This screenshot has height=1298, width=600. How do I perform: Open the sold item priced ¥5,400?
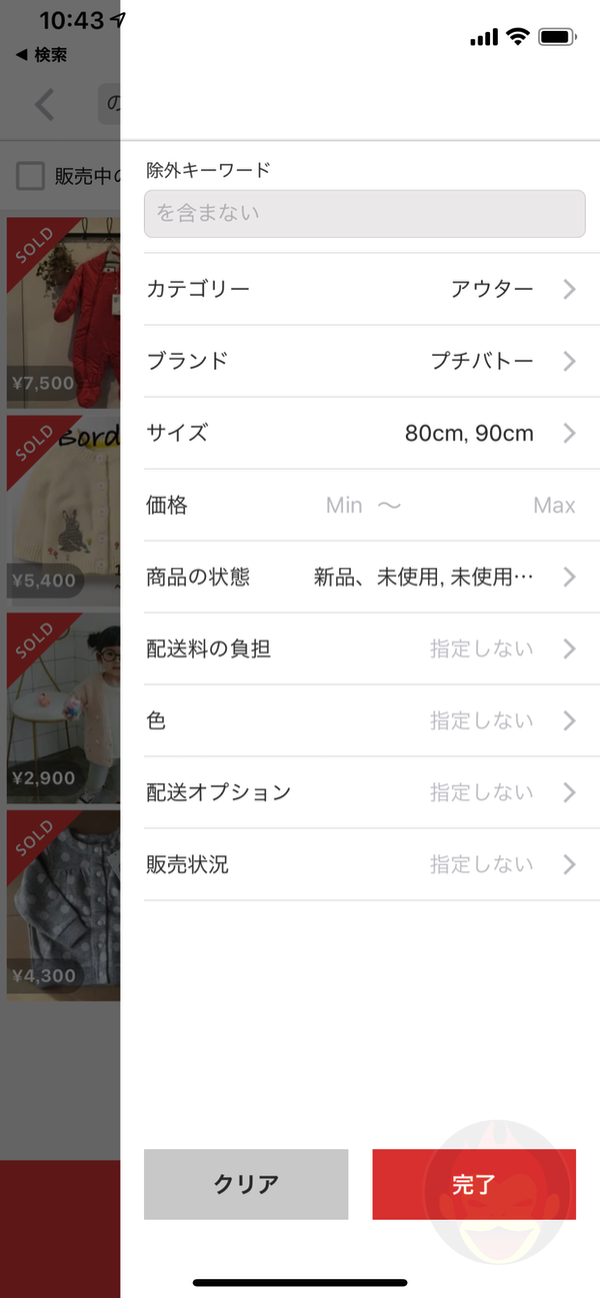tap(62, 510)
